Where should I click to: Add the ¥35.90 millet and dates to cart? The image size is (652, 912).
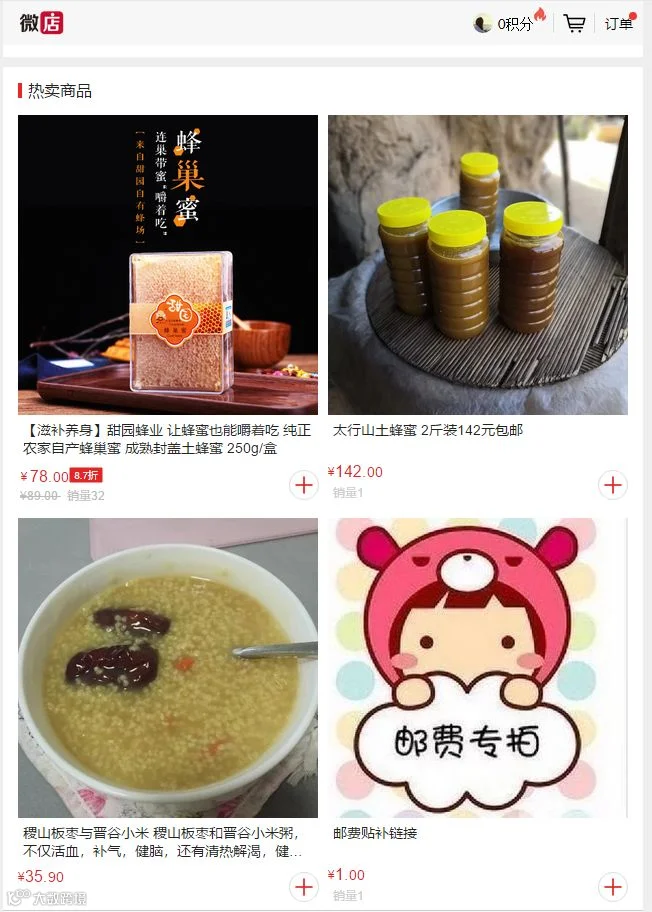(304, 888)
